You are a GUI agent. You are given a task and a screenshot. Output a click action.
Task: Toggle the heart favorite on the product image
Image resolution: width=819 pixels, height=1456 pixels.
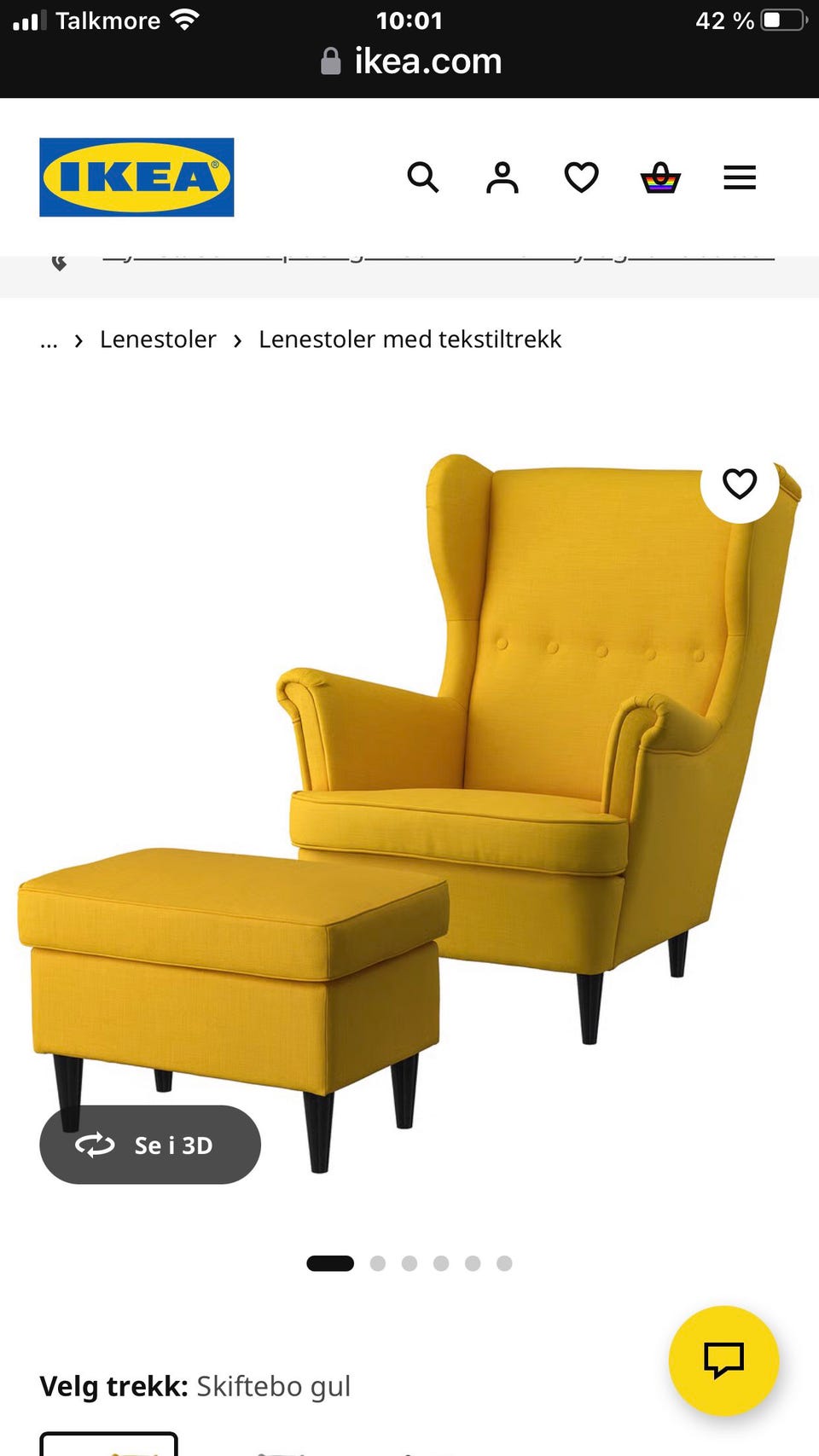click(739, 484)
